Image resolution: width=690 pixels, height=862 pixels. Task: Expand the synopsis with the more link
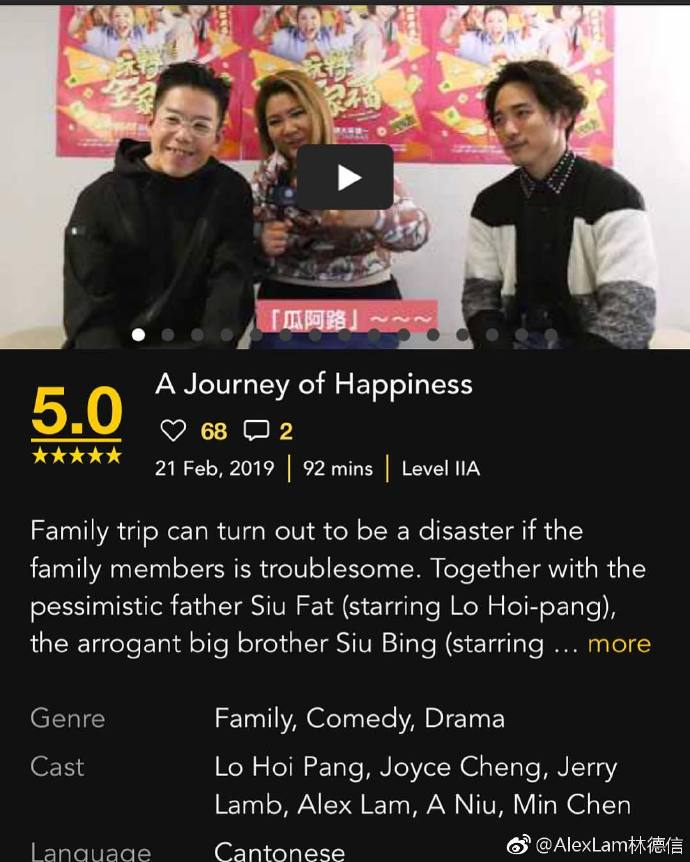coord(618,643)
